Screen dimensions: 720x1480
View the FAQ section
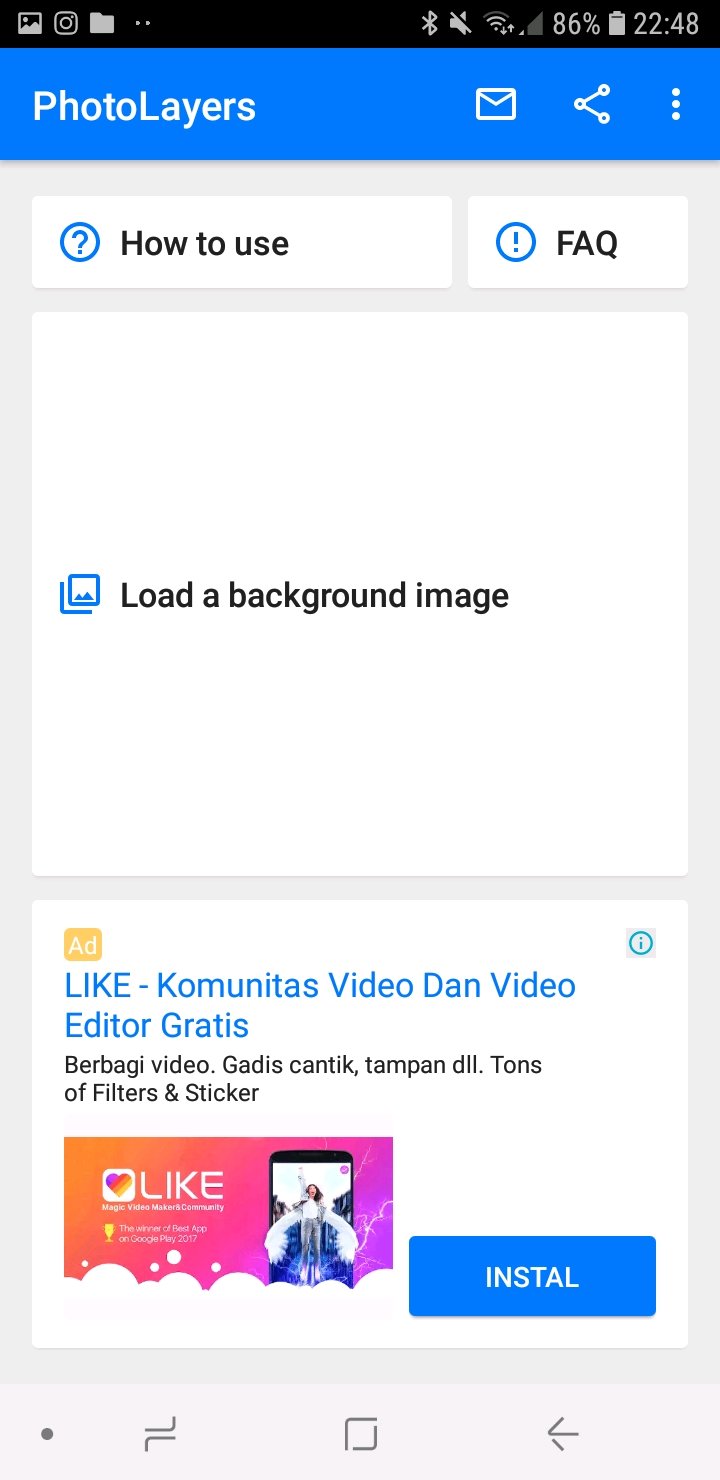[577, 243]
